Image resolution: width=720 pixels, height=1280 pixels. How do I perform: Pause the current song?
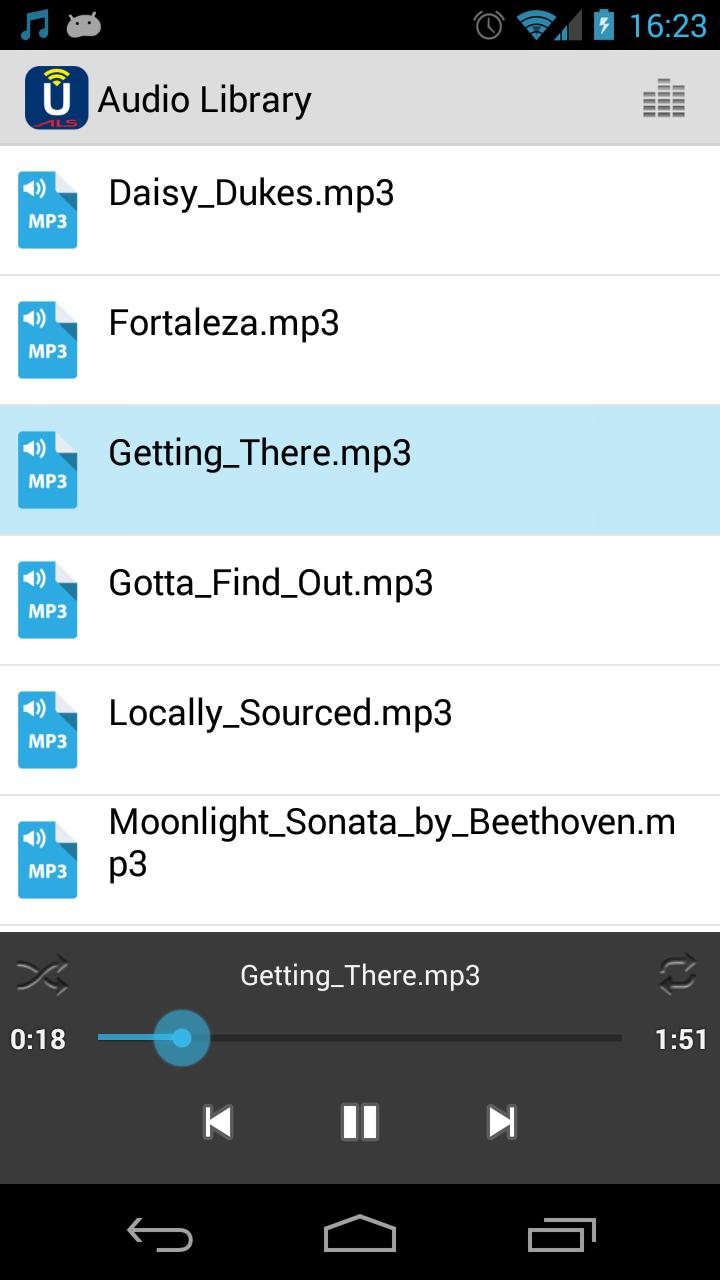pos(360,1122)
